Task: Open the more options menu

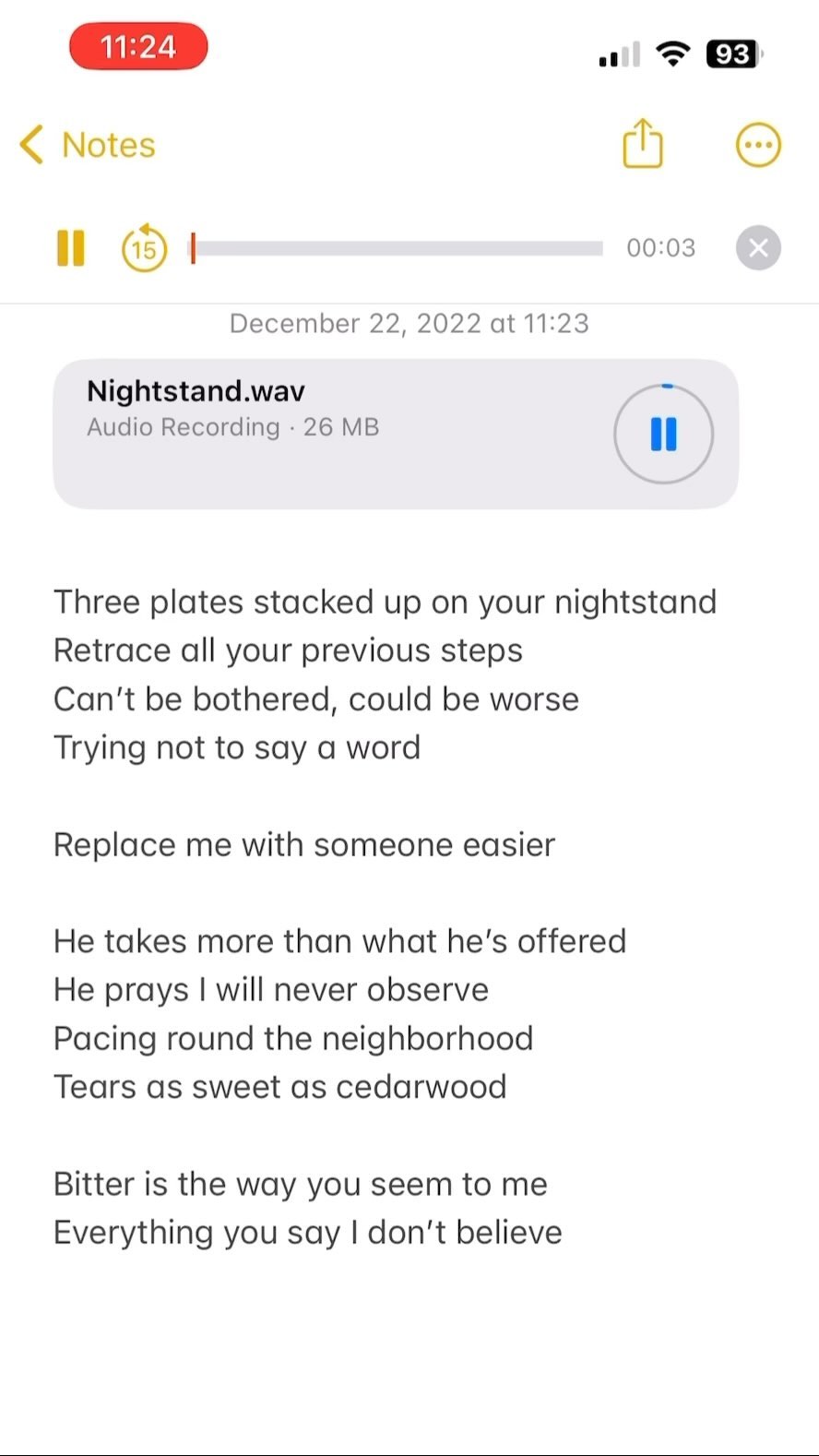Action: click(x=758, y=145)
